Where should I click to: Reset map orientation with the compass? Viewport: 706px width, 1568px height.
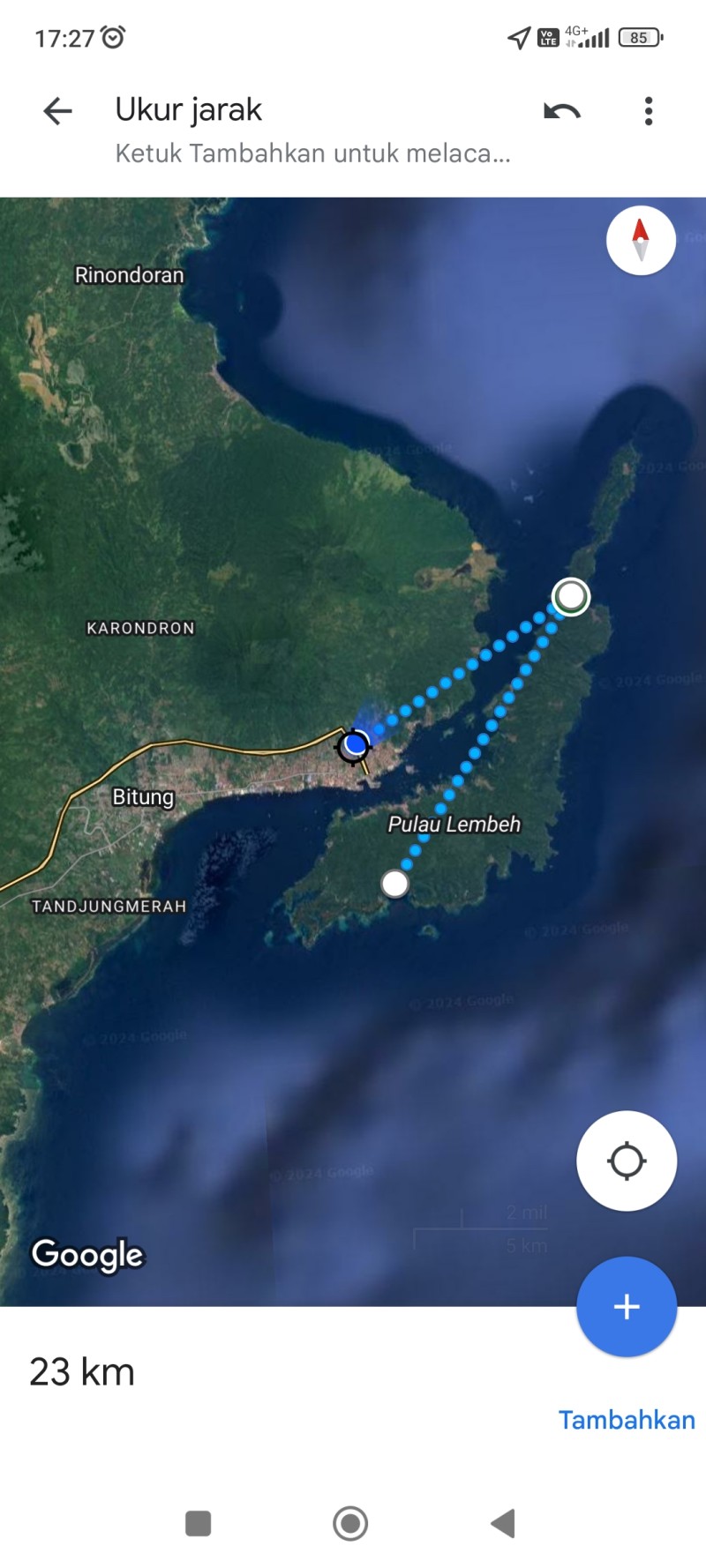click(x=641, y=240)
